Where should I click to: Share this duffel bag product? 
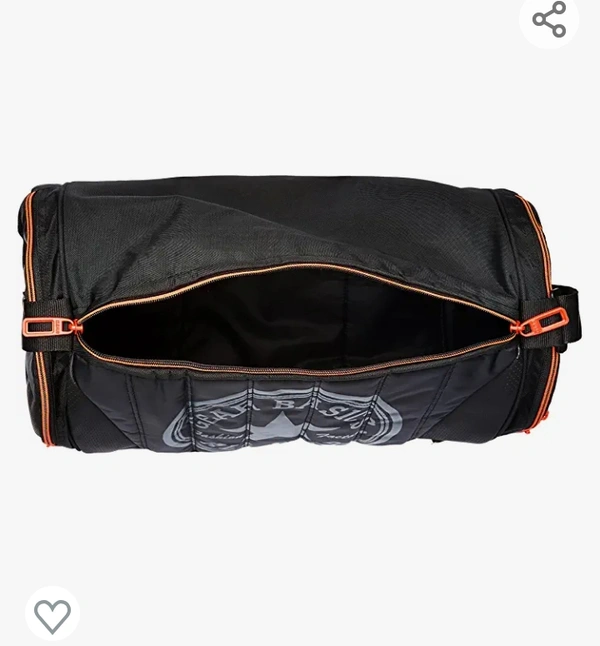549,19
